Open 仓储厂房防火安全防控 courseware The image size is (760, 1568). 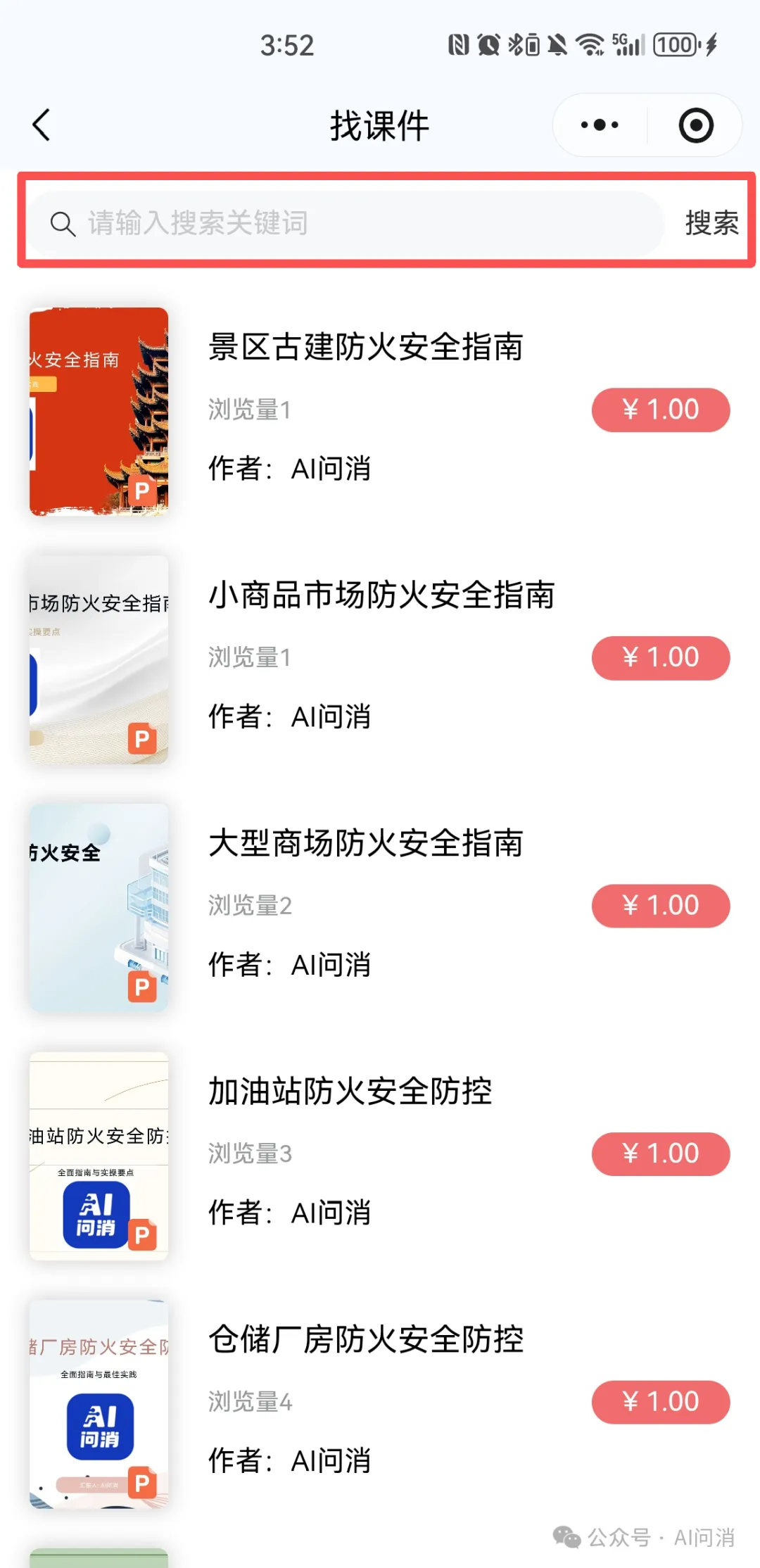[366, 1339]
